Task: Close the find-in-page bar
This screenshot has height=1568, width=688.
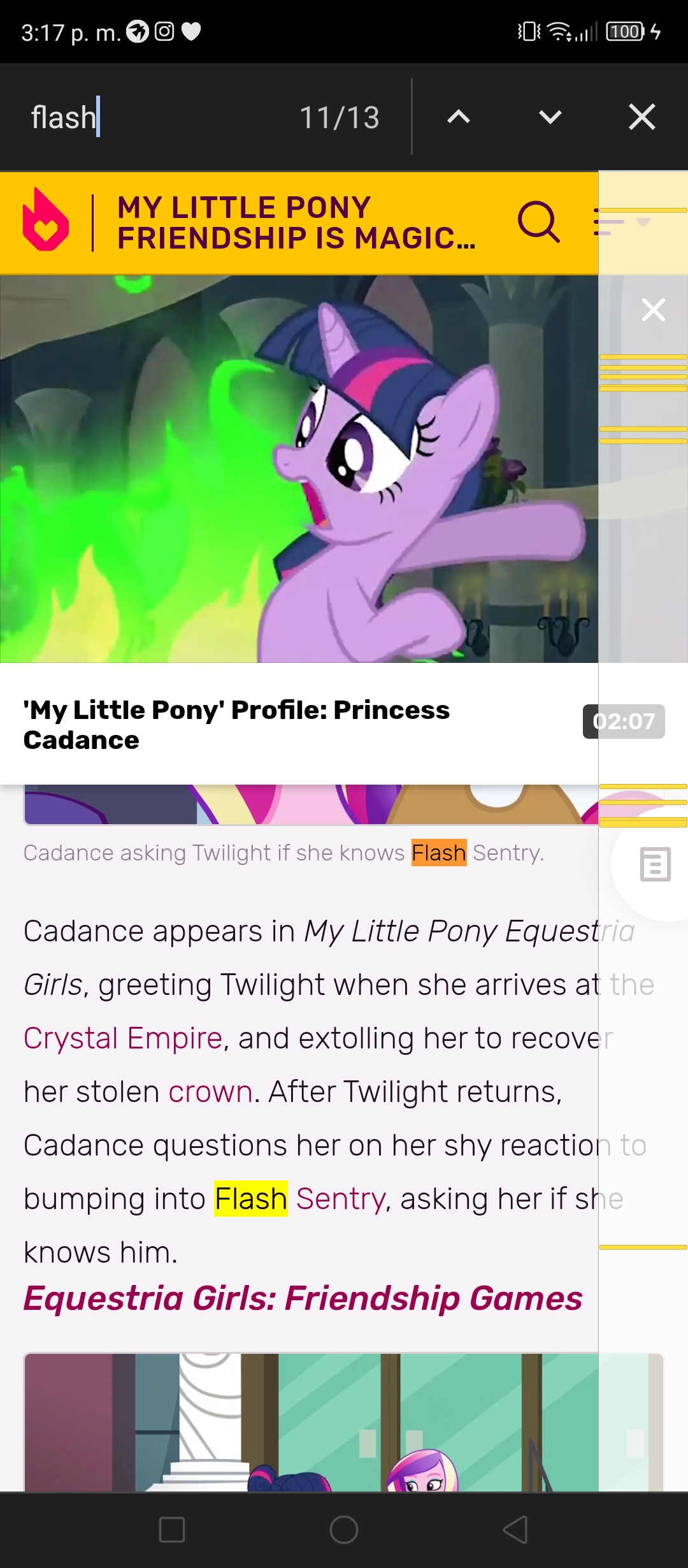Action: [642, 117]
